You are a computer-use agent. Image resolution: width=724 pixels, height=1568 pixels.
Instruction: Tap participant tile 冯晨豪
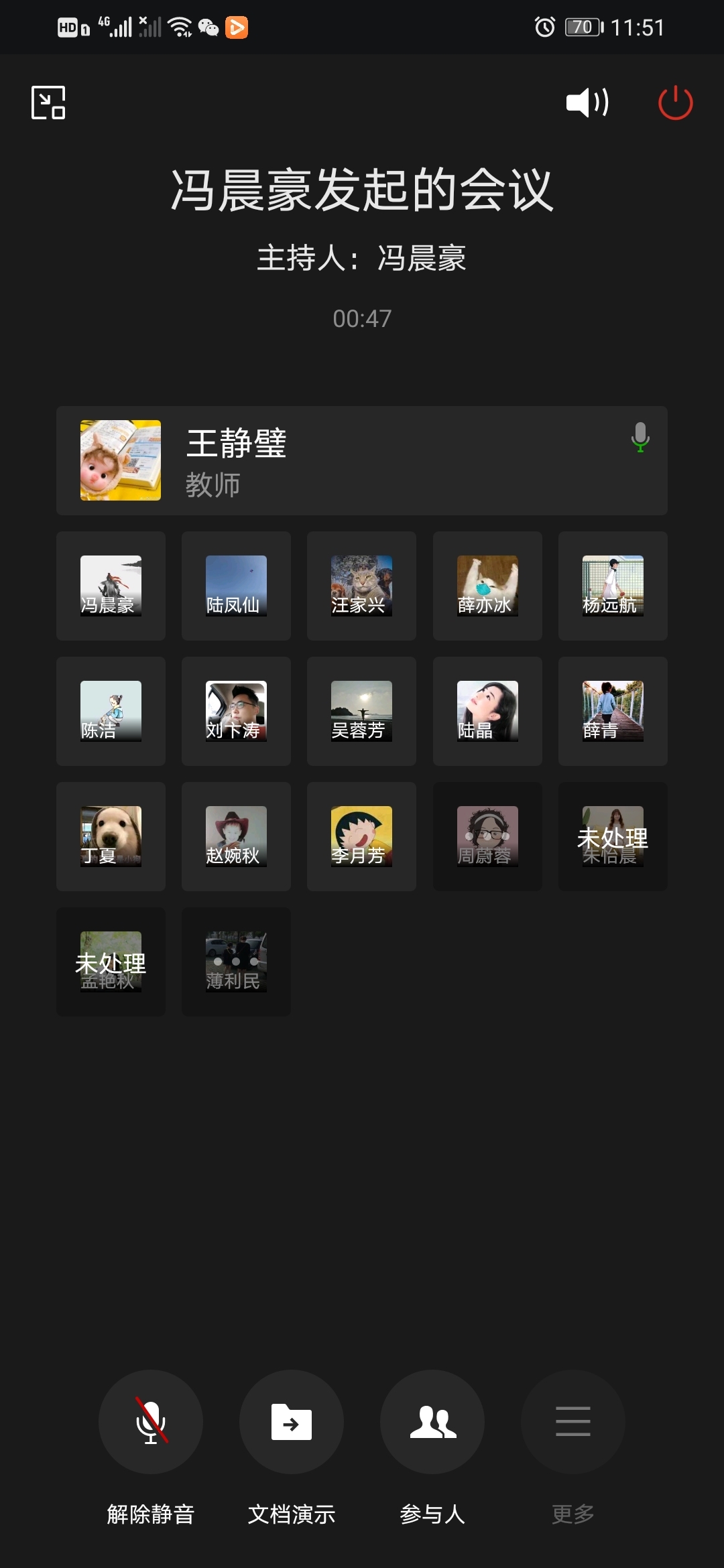coord(111,586)
